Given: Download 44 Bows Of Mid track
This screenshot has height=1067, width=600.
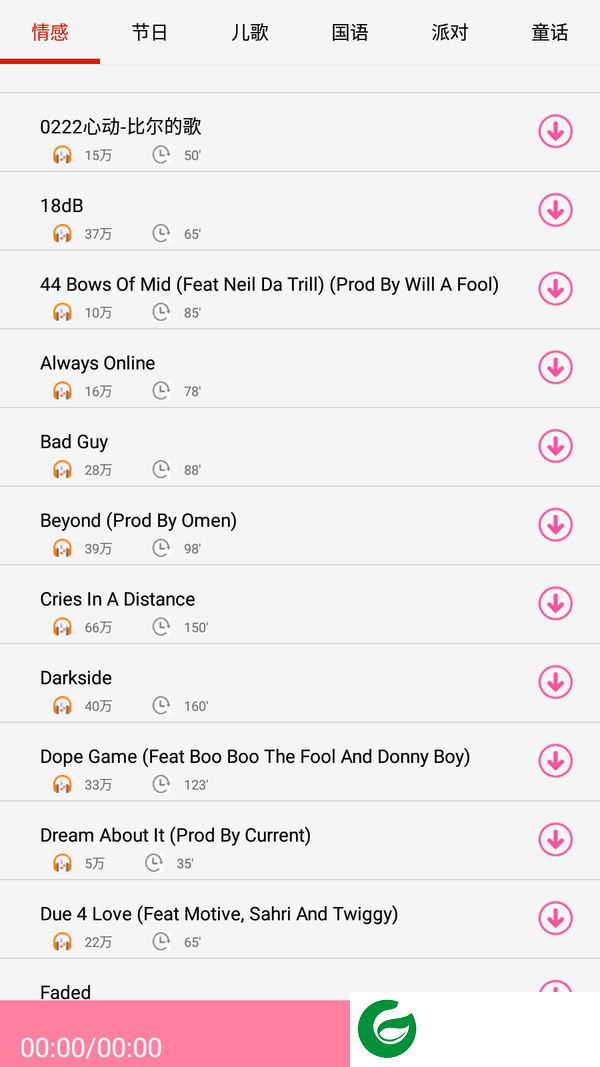Looking at the screenshot, I should point(555,288).
